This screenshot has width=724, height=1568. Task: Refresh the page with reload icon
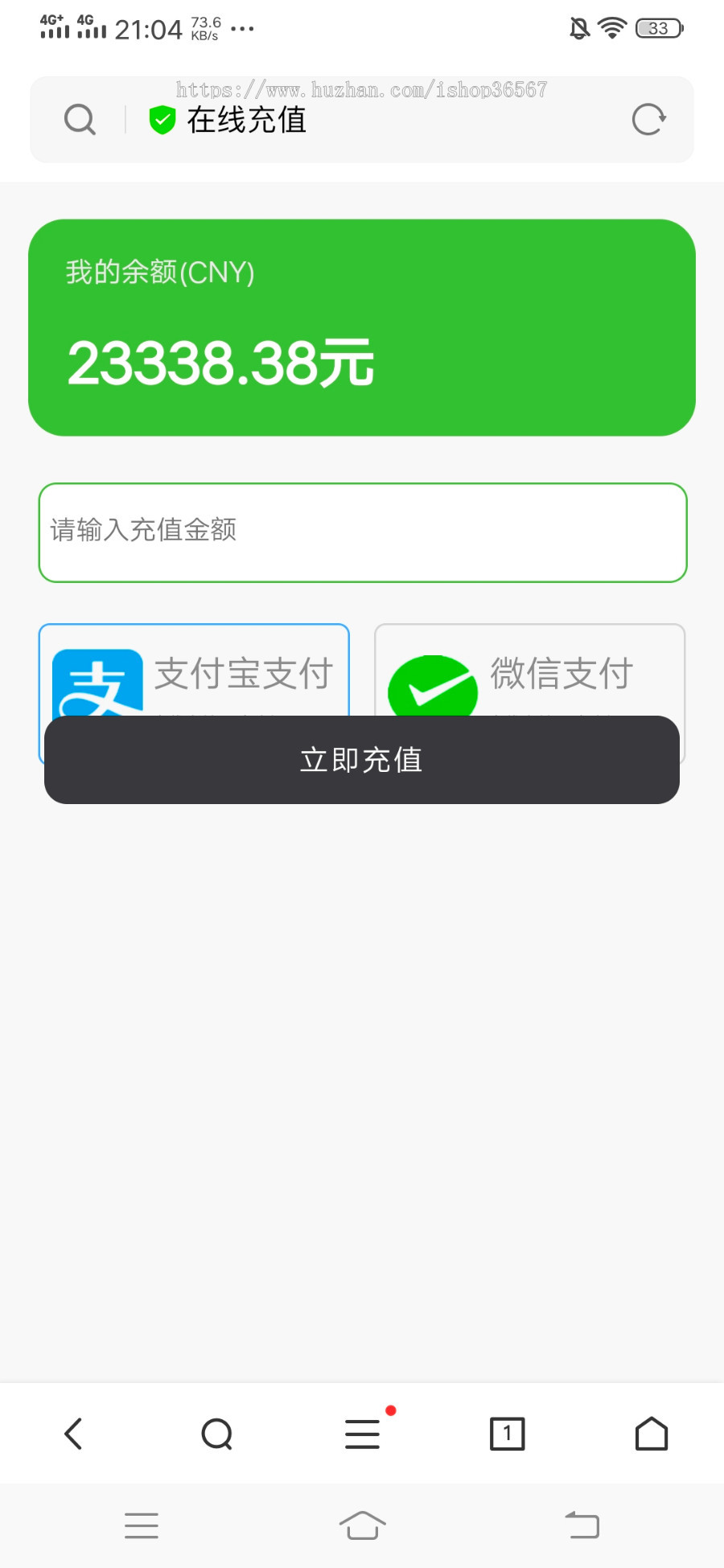click(x=649, y=118)
